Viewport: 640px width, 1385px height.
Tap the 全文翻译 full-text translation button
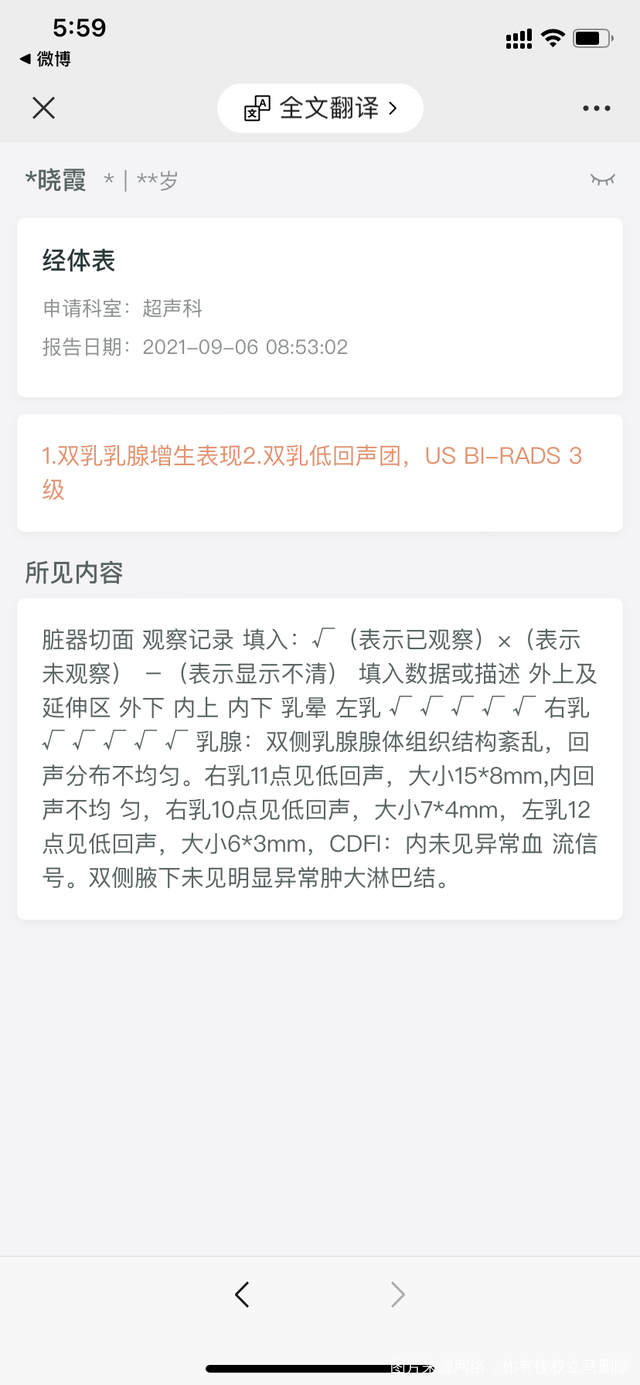click(x=320, y=108)
